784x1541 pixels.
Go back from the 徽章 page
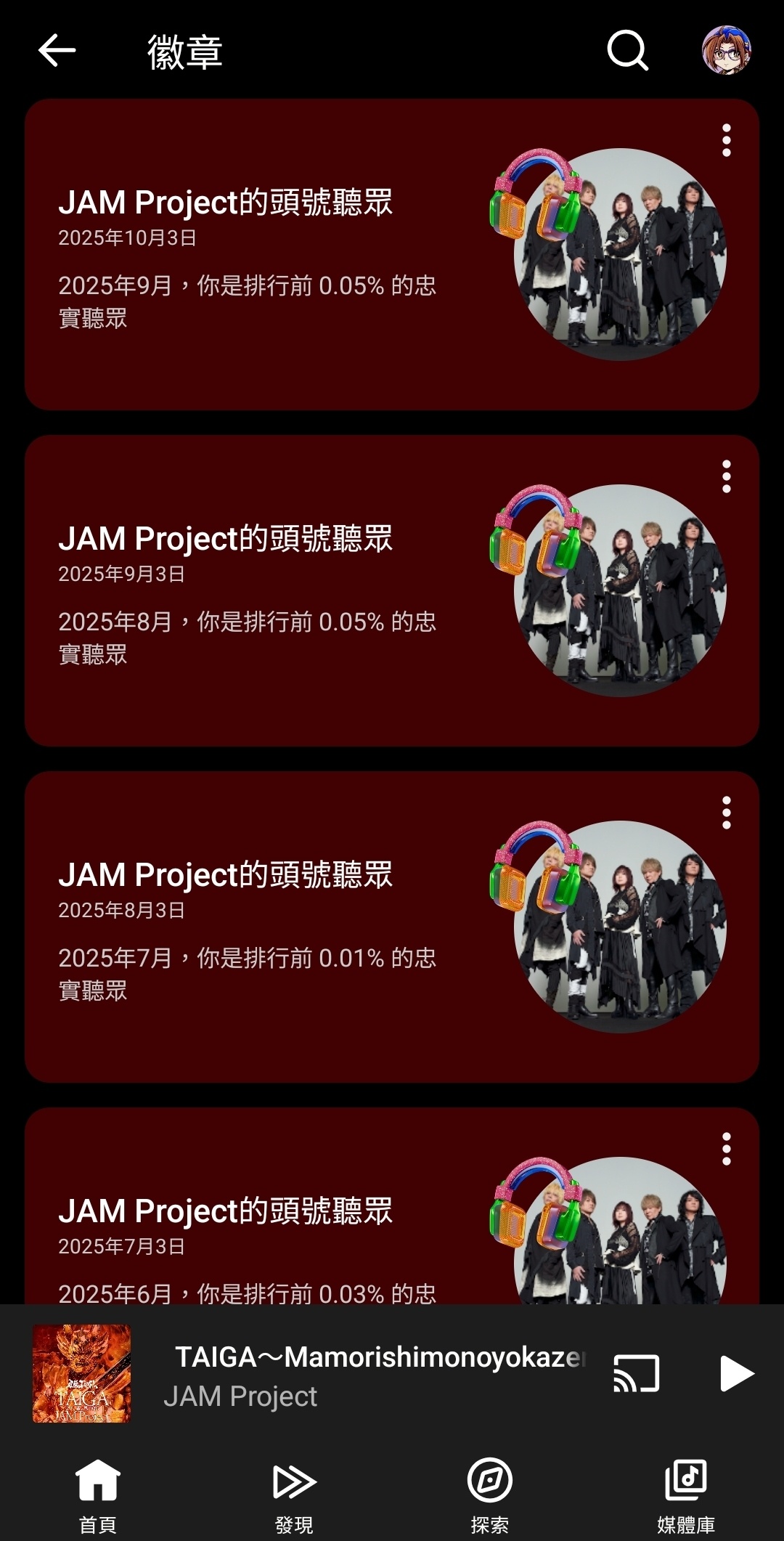(57, 51)
